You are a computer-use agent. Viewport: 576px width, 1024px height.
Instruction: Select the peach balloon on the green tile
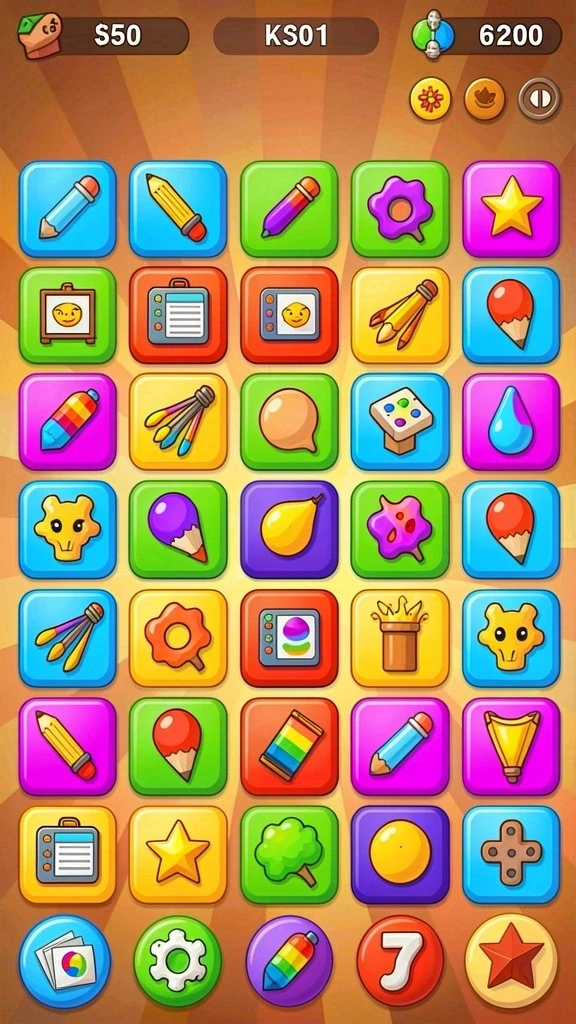click(x=289, y=422)
